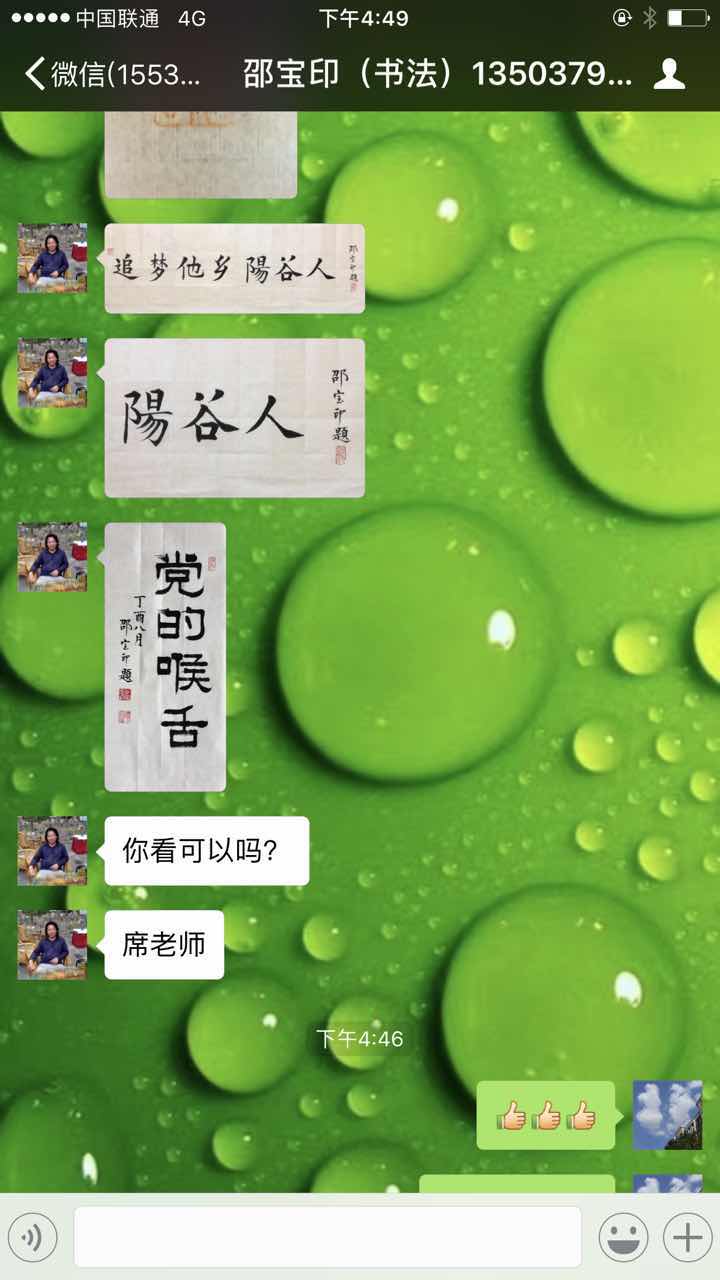Switch to voice message input
Image resolution: width=720 pixels, height=1280 pixels.
[33, 1238]
